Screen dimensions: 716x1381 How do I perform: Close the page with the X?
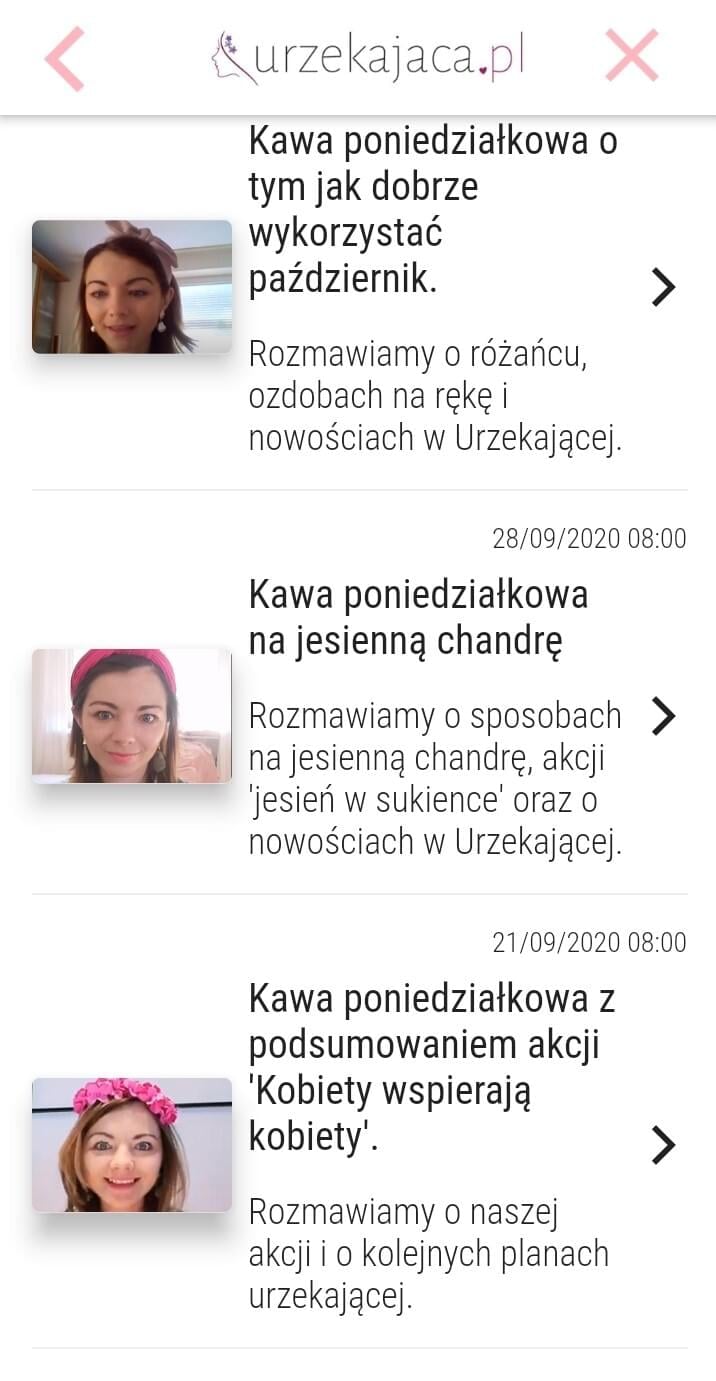pos(631,56)
